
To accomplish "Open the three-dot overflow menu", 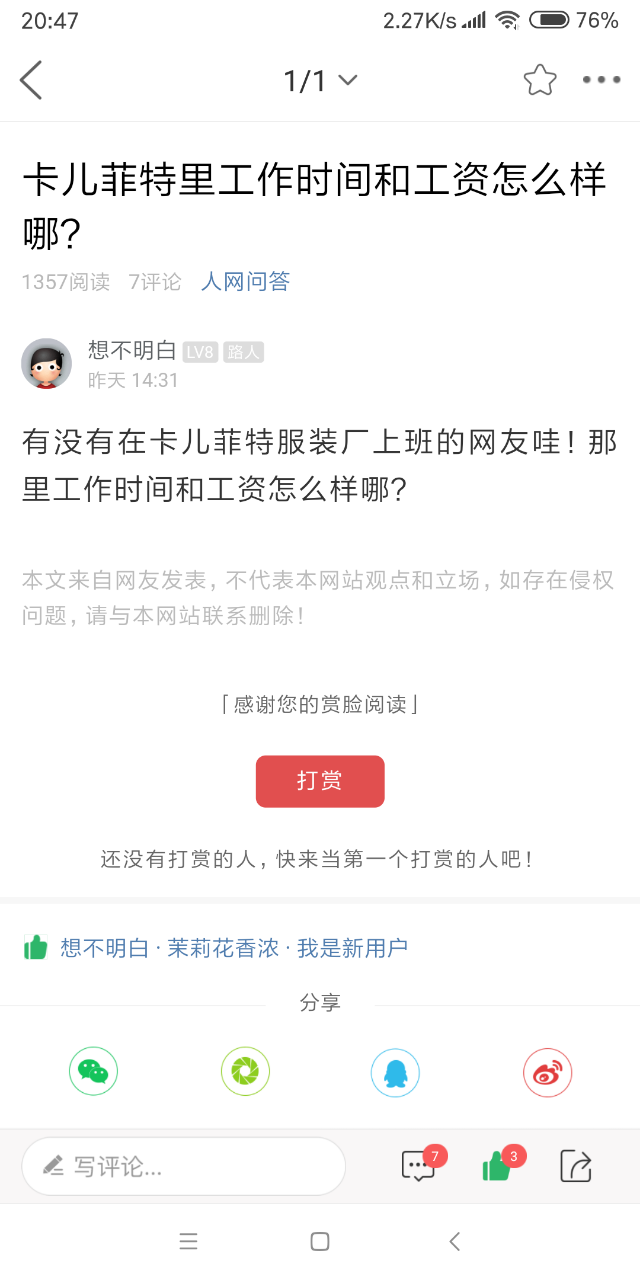I will pyautogui.click(x=601, y=80).
